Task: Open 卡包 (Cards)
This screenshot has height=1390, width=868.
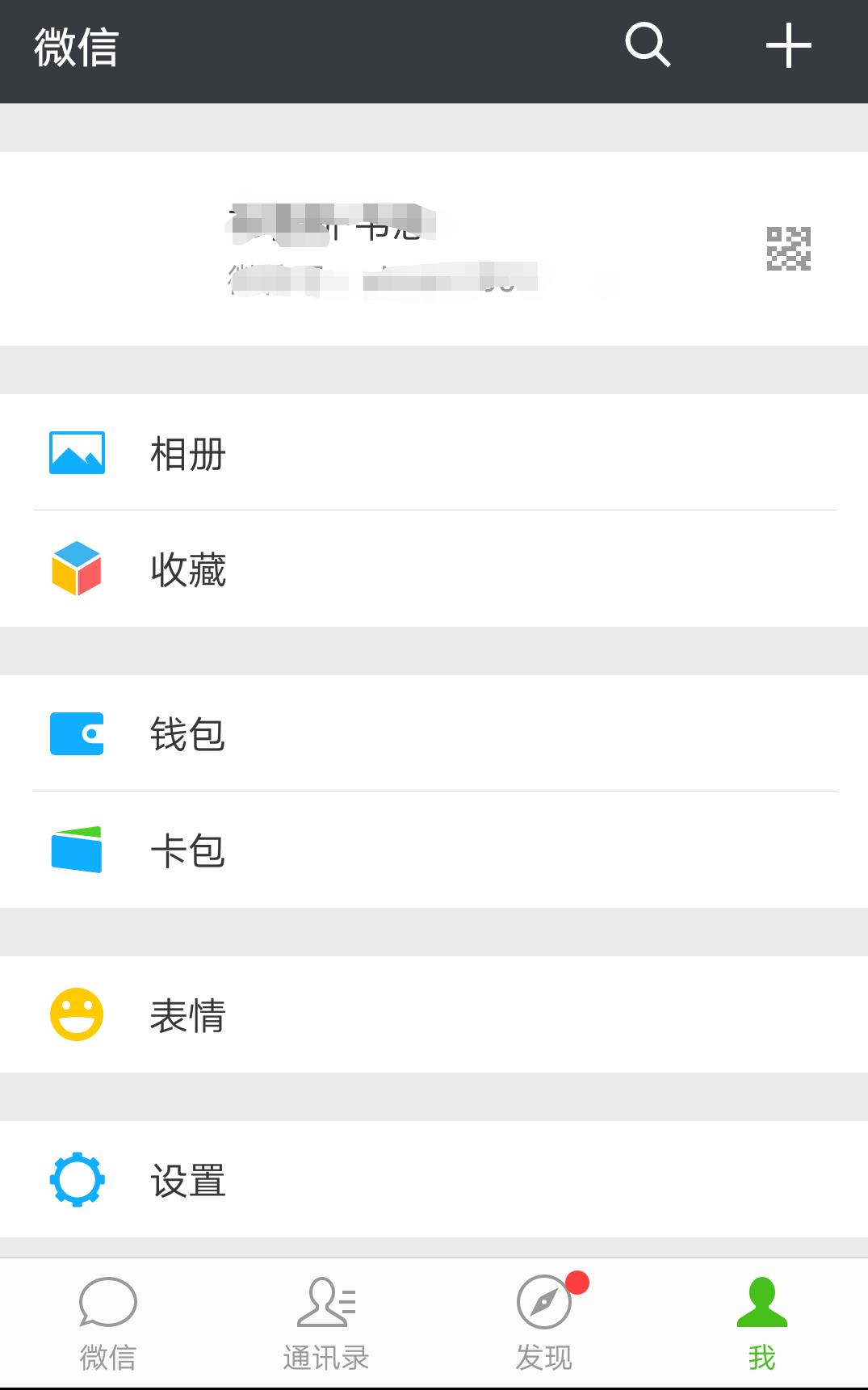Action: click(x=434, y=850)
